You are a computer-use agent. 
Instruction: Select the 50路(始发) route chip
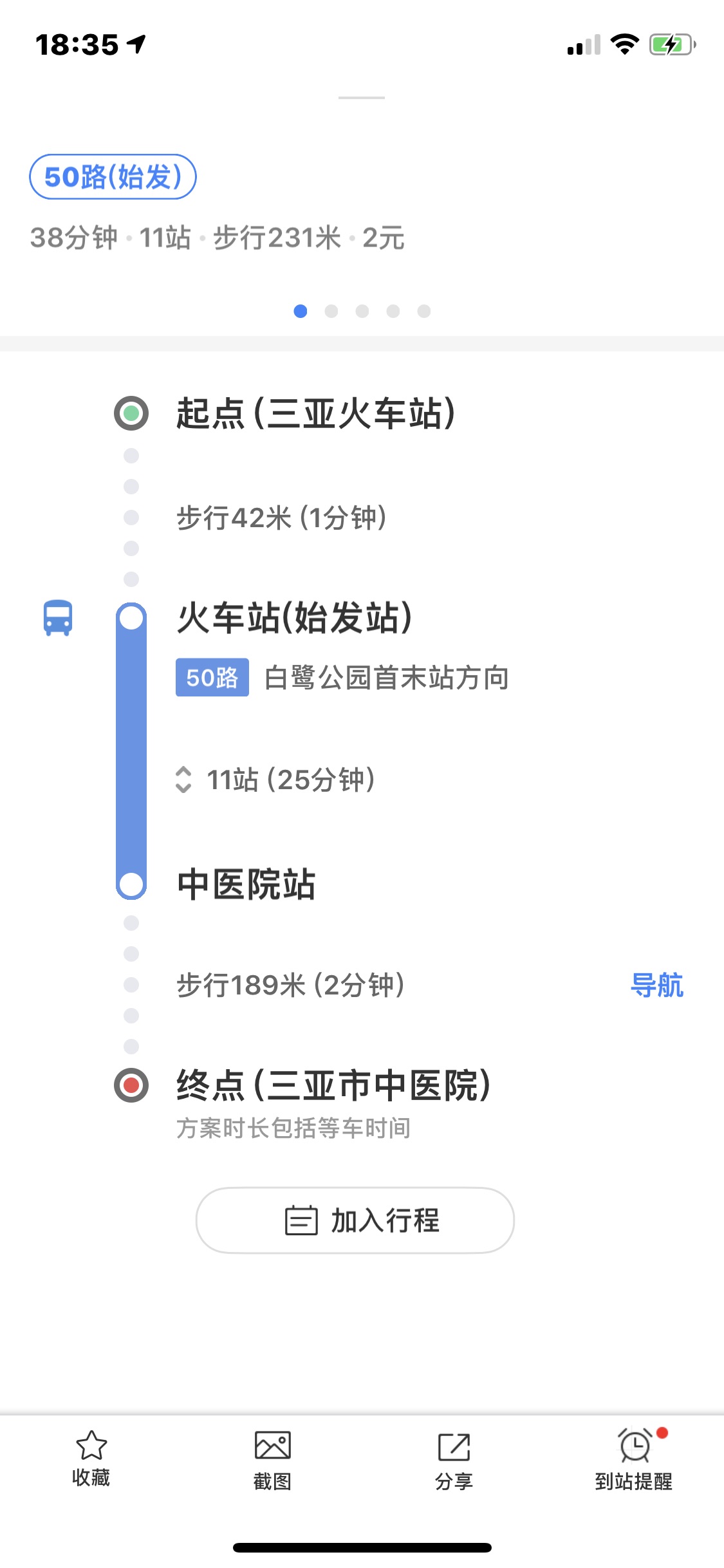[x=113, y=176]
